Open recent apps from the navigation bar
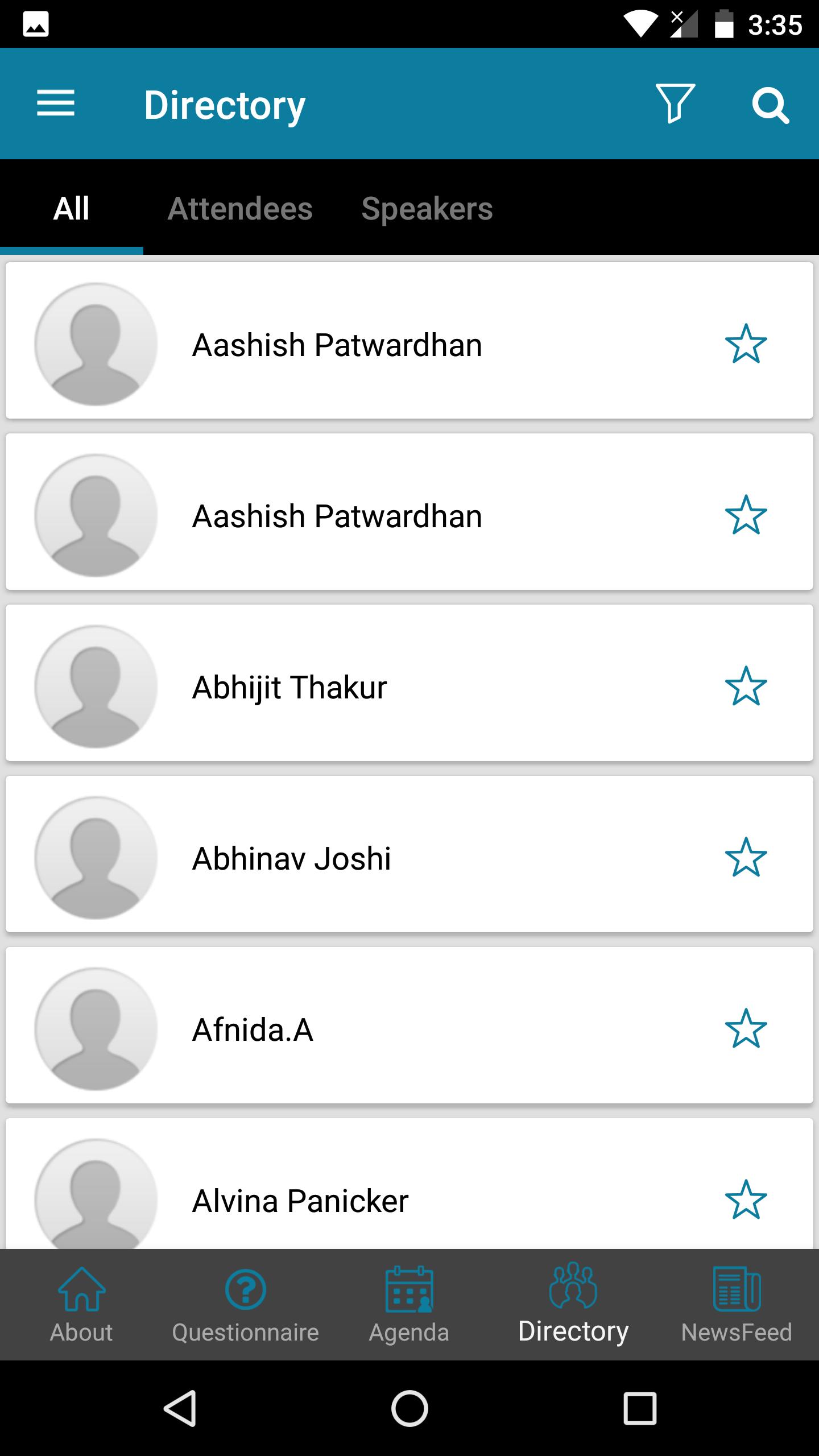The image size is (819, 1456). (x=640, y=1408)
